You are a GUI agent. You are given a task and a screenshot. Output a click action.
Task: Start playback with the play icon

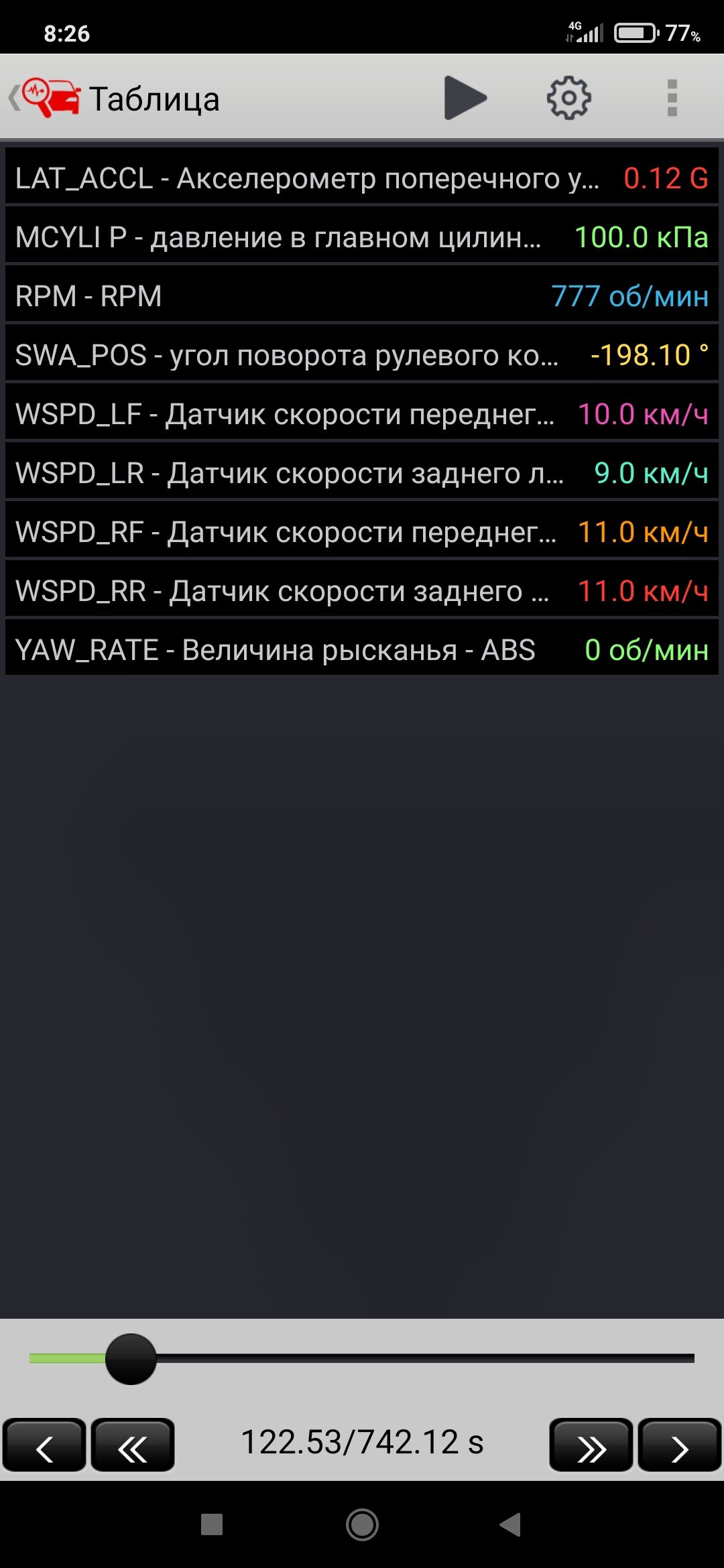465,98
